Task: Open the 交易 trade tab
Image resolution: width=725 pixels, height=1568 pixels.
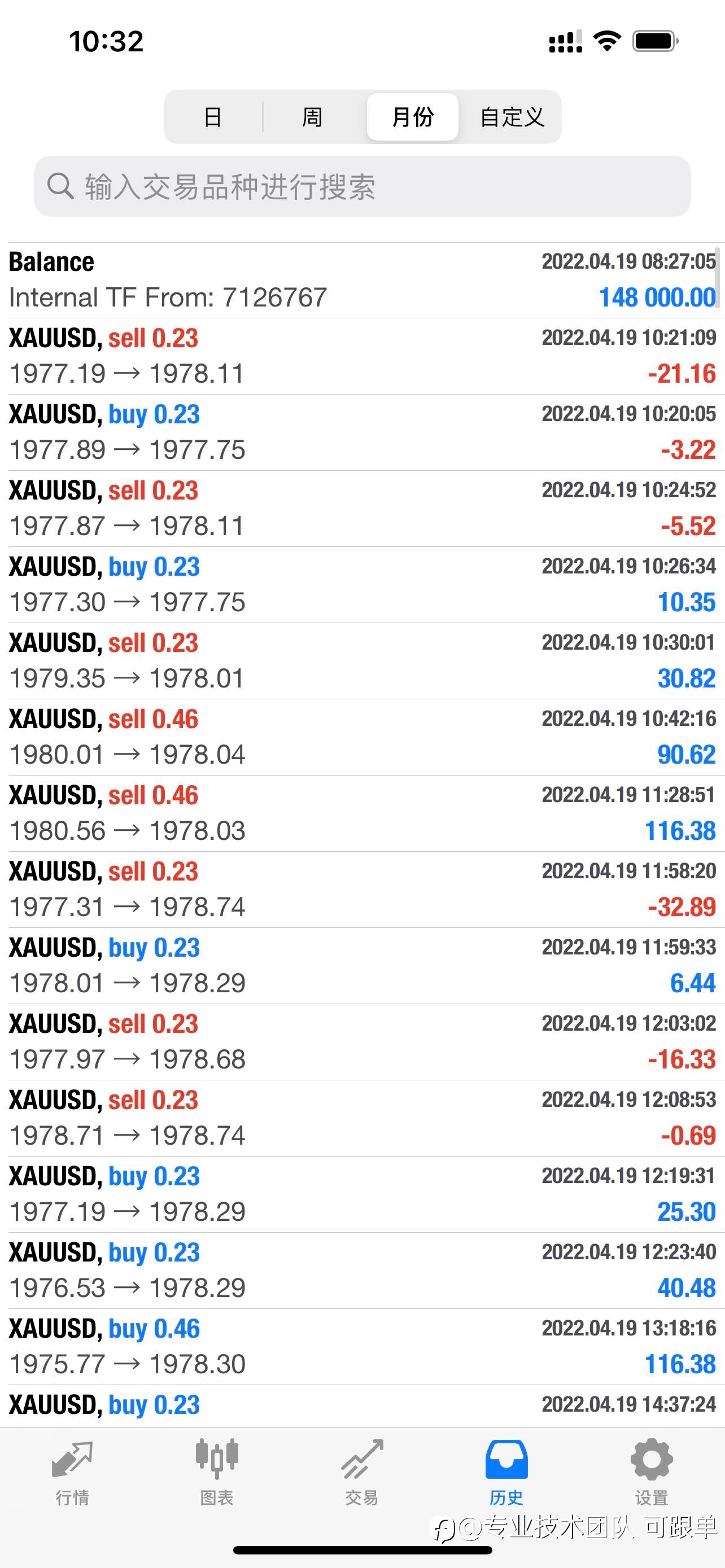Action: pos(361,1472)
